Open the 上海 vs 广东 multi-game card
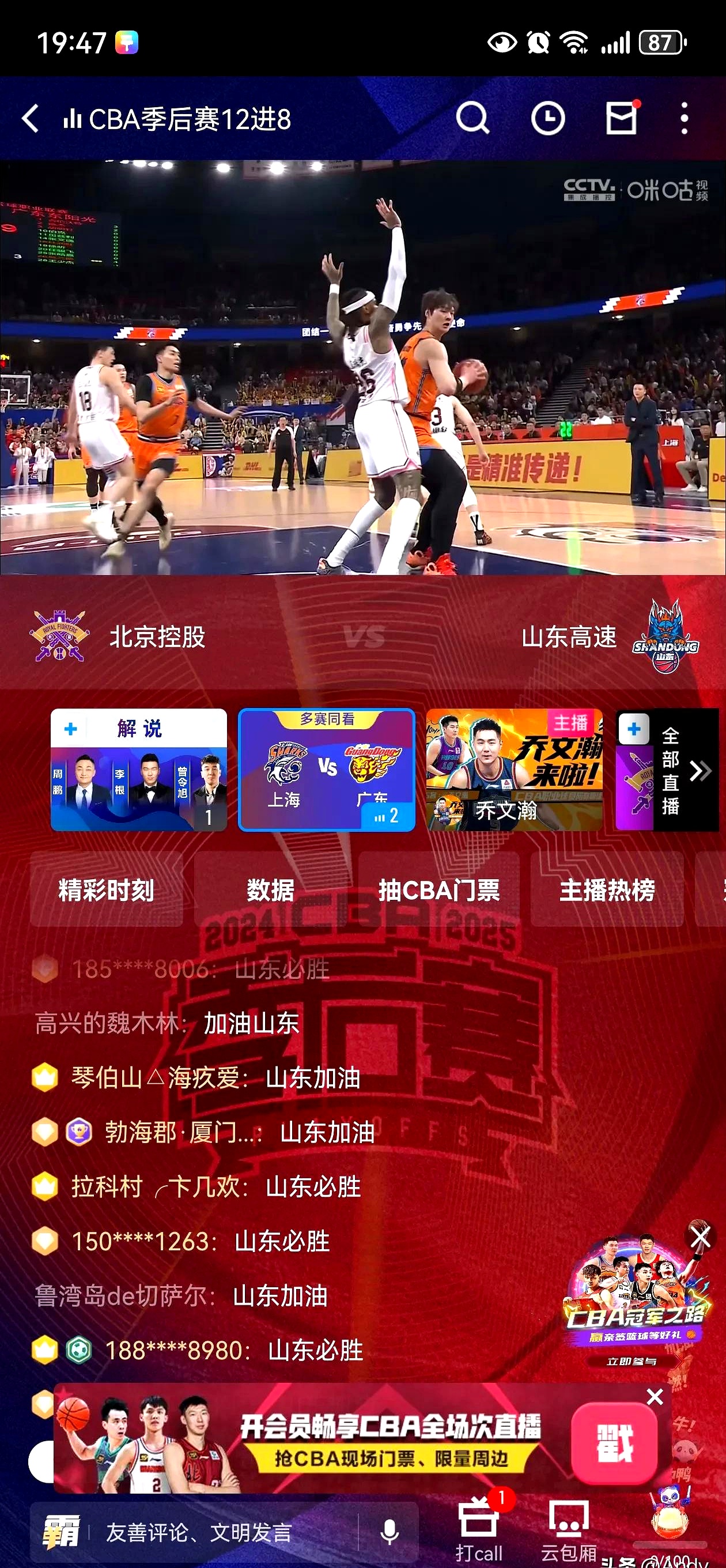This screenshot has height=1568, width=726. point(327,770)
